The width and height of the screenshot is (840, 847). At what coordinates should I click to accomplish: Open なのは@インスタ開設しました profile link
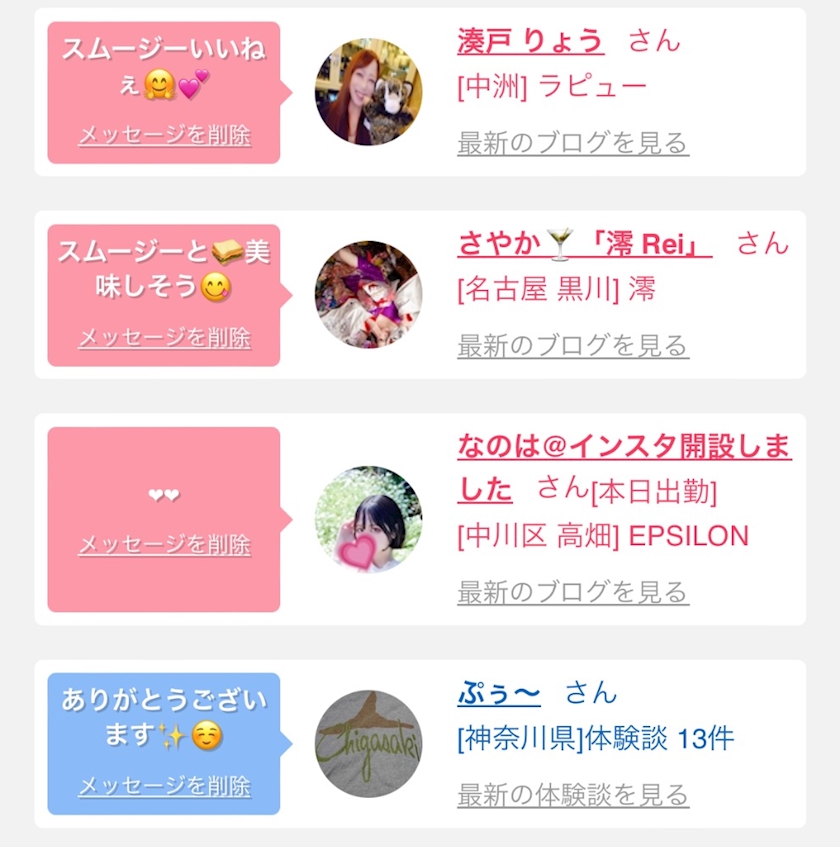[x=624, y=468]
